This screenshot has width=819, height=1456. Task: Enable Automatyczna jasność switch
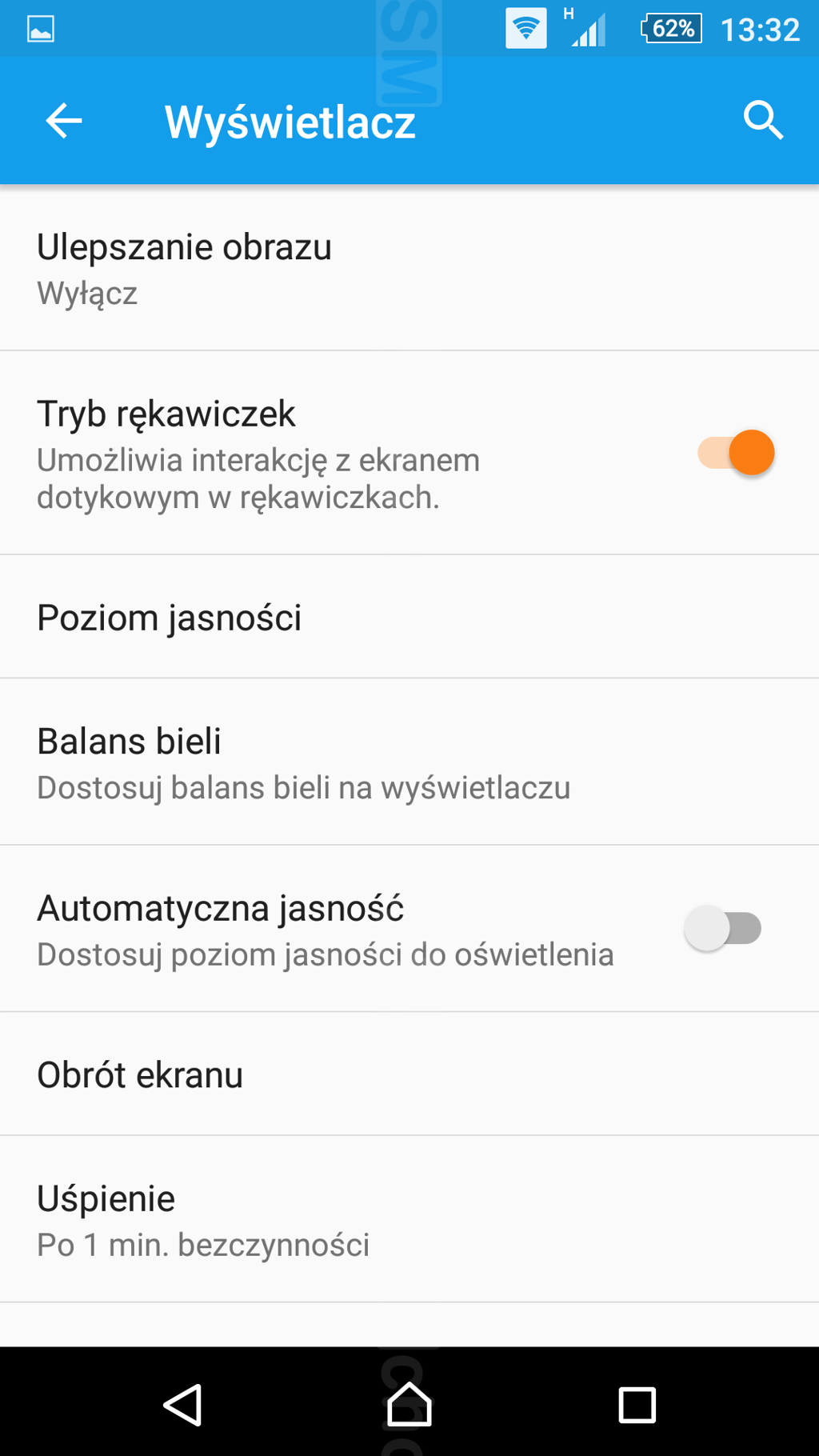(x=722, y=928)
